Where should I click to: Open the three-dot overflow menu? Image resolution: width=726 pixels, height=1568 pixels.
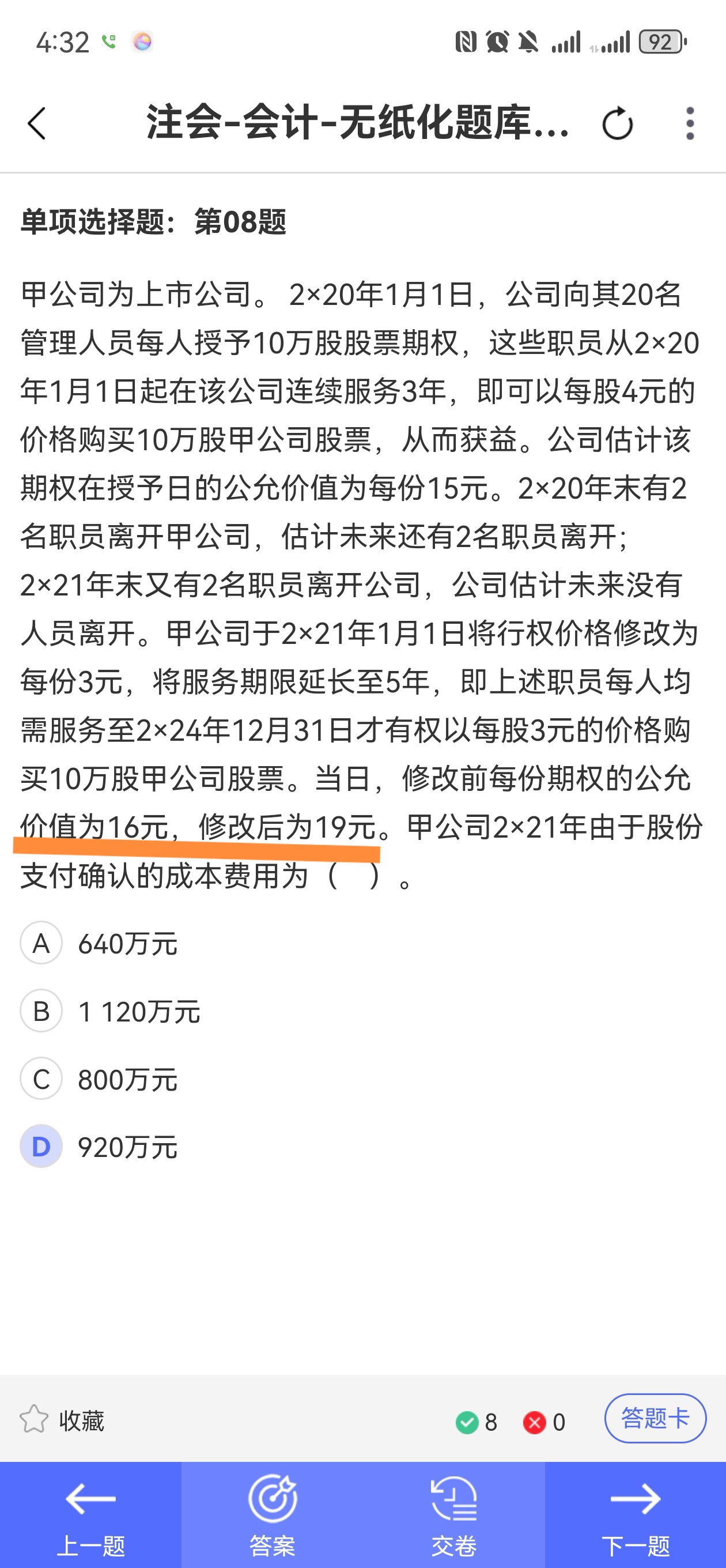coord(690,123)
